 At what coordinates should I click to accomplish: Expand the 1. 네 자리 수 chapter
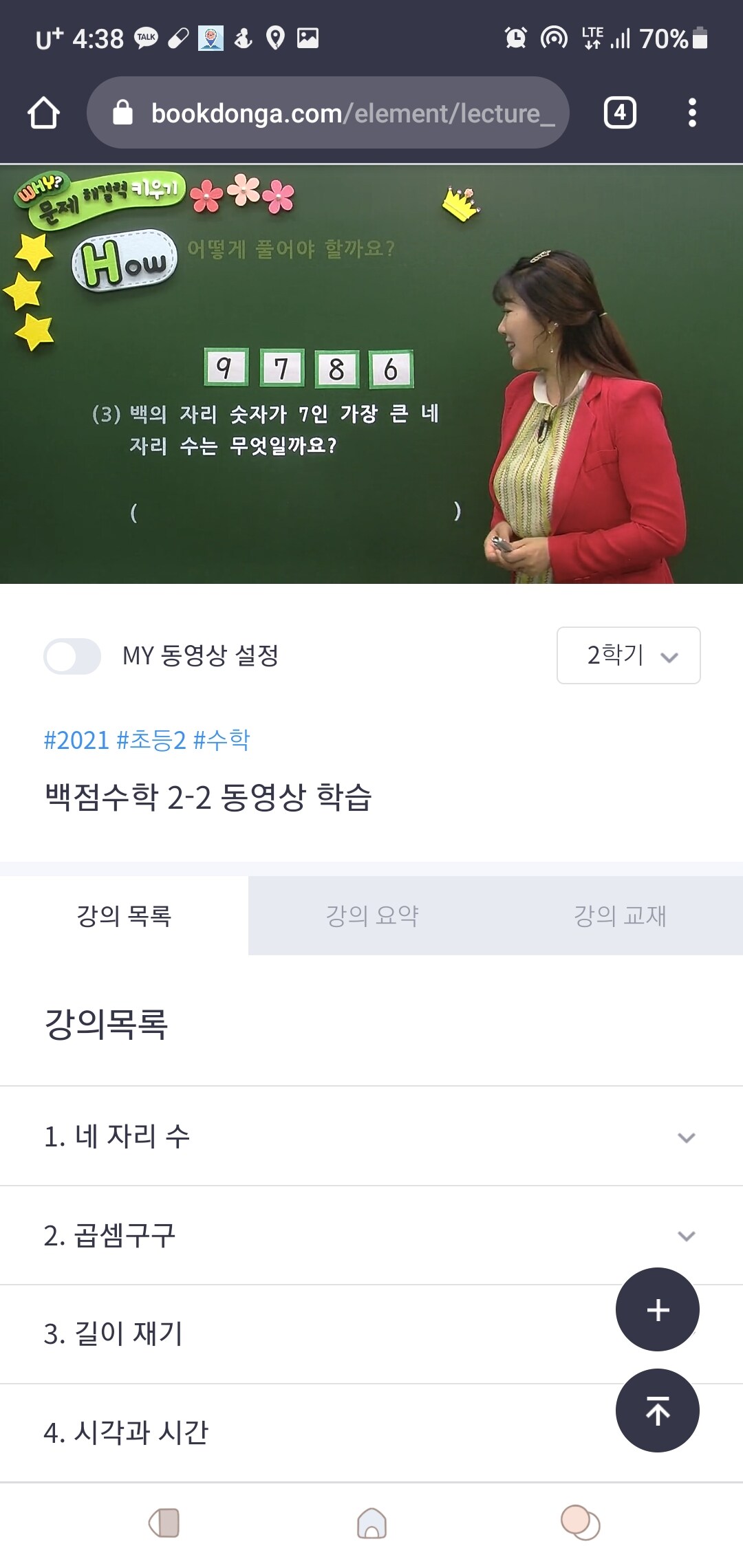click(371, 1137)
